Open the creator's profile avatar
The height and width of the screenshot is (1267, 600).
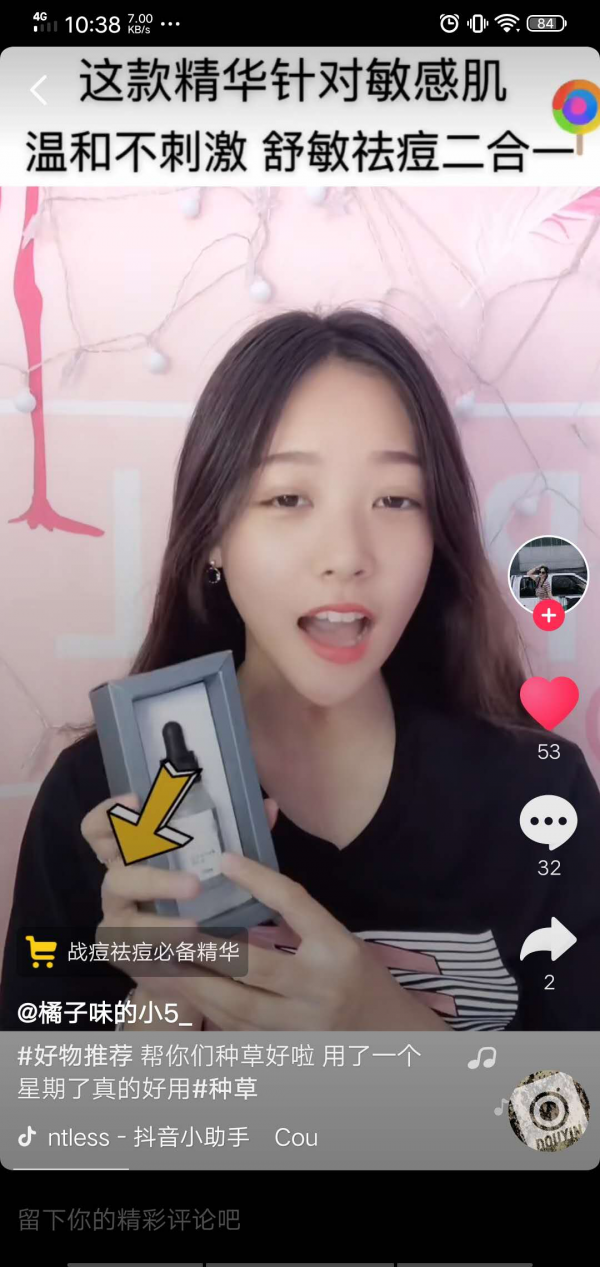click(x=548, y=574)
